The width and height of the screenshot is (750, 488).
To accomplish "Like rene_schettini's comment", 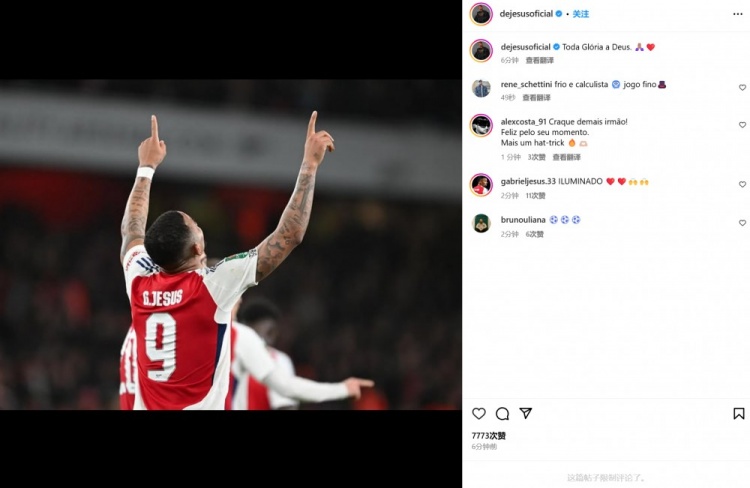I will [742, 88].
